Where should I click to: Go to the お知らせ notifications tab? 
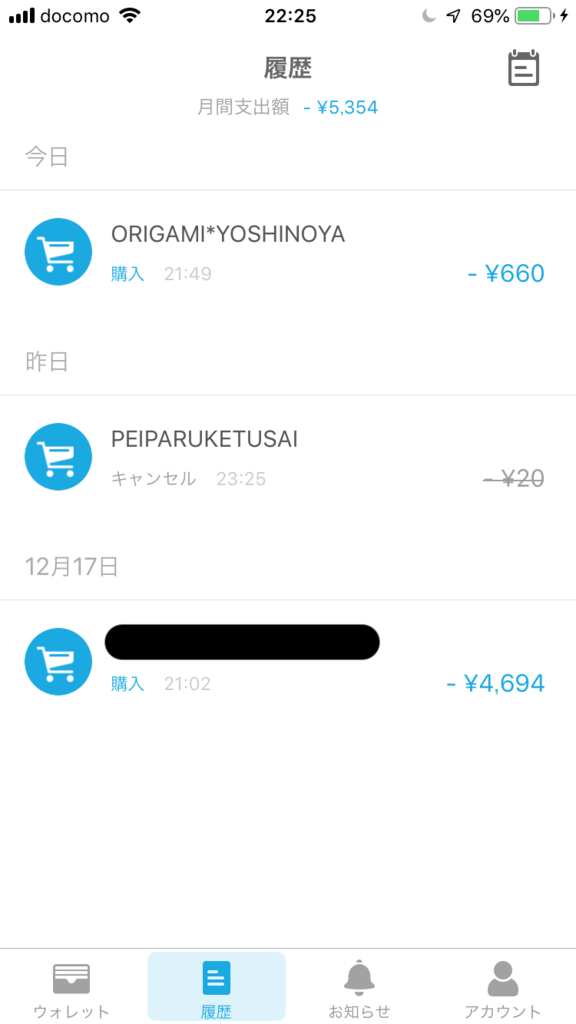pos(360,987)
